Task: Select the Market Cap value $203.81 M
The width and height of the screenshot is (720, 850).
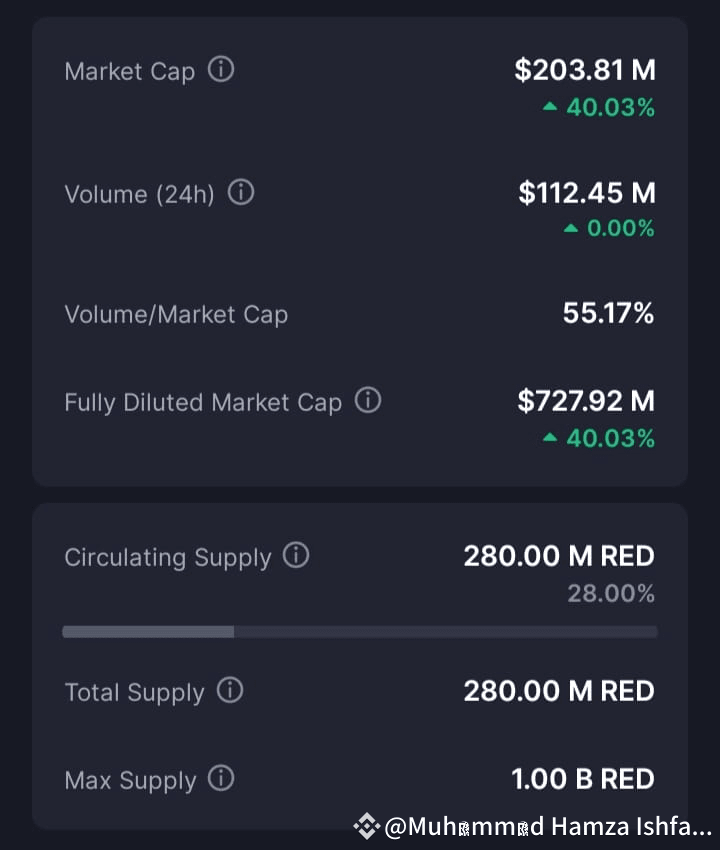Action: coord(586,70)
